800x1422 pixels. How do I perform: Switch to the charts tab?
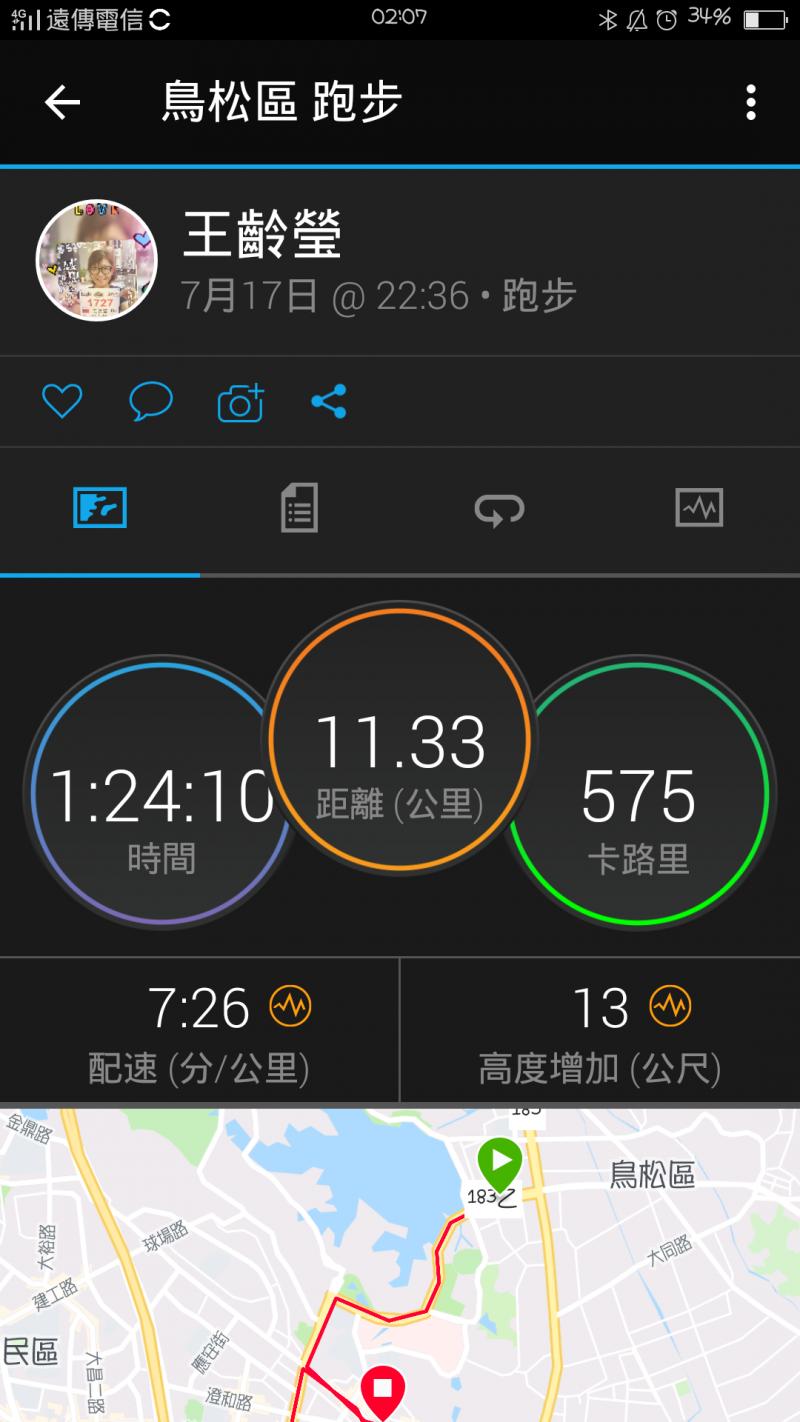(699, 508)
